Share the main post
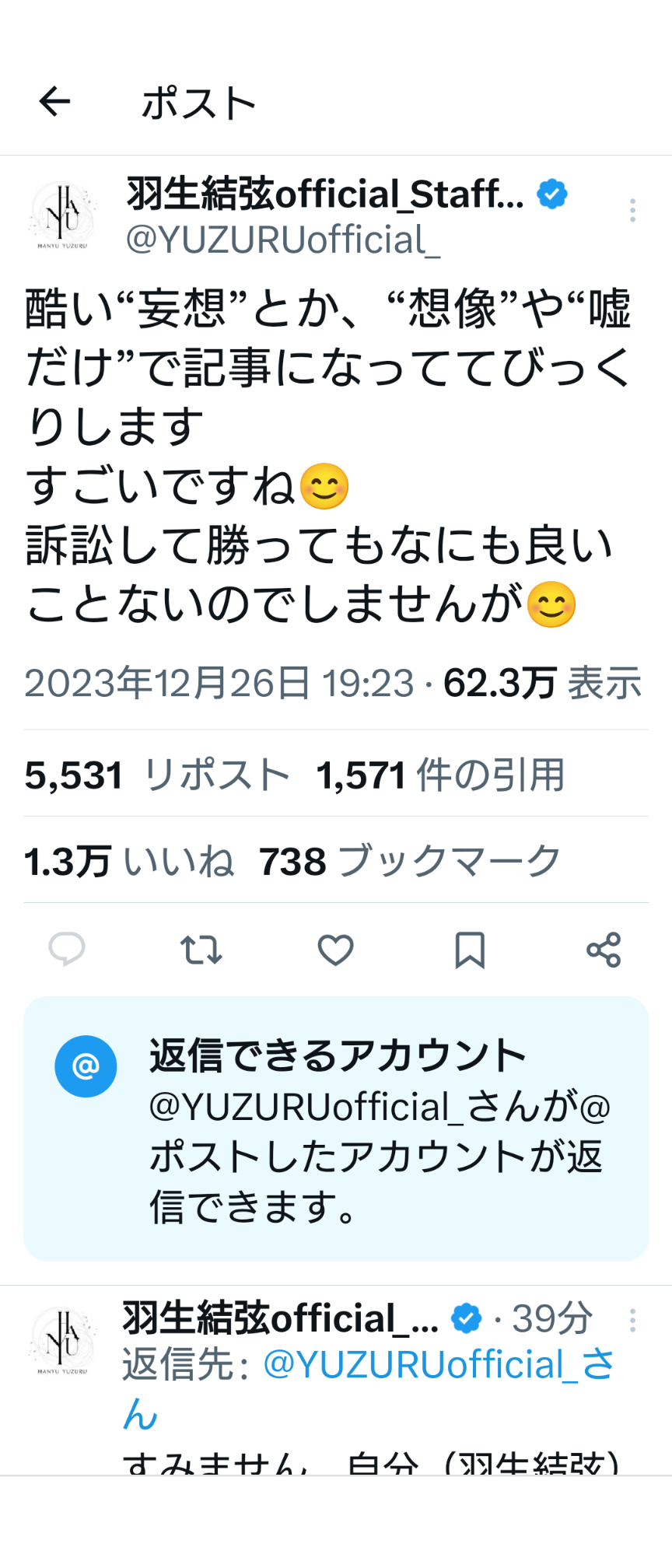 click(x=604, y=949)
